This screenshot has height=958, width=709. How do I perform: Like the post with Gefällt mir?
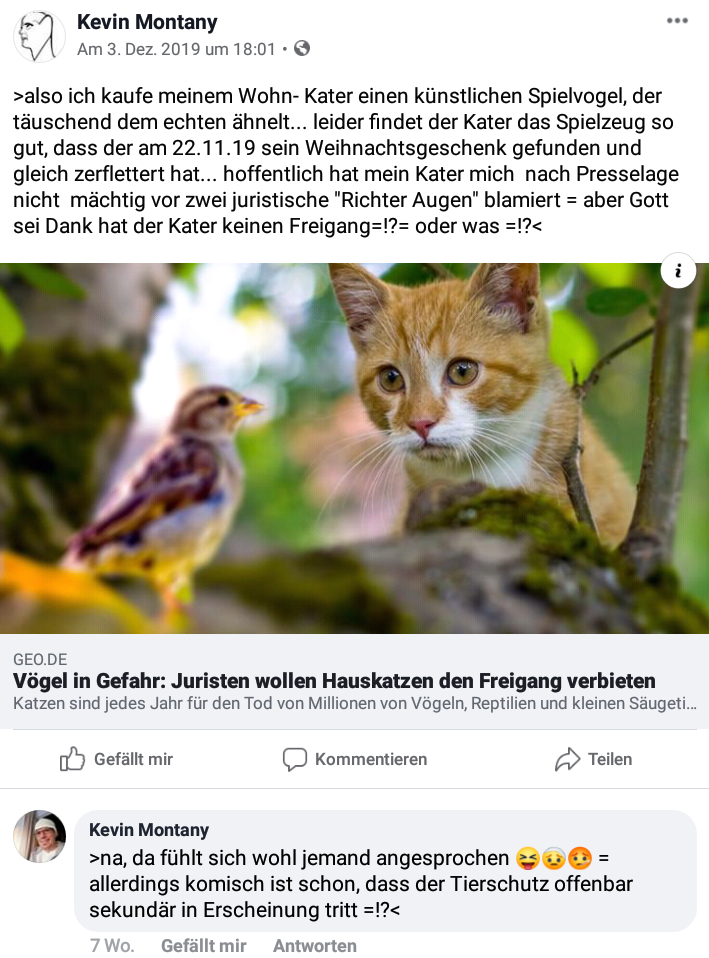116,759
